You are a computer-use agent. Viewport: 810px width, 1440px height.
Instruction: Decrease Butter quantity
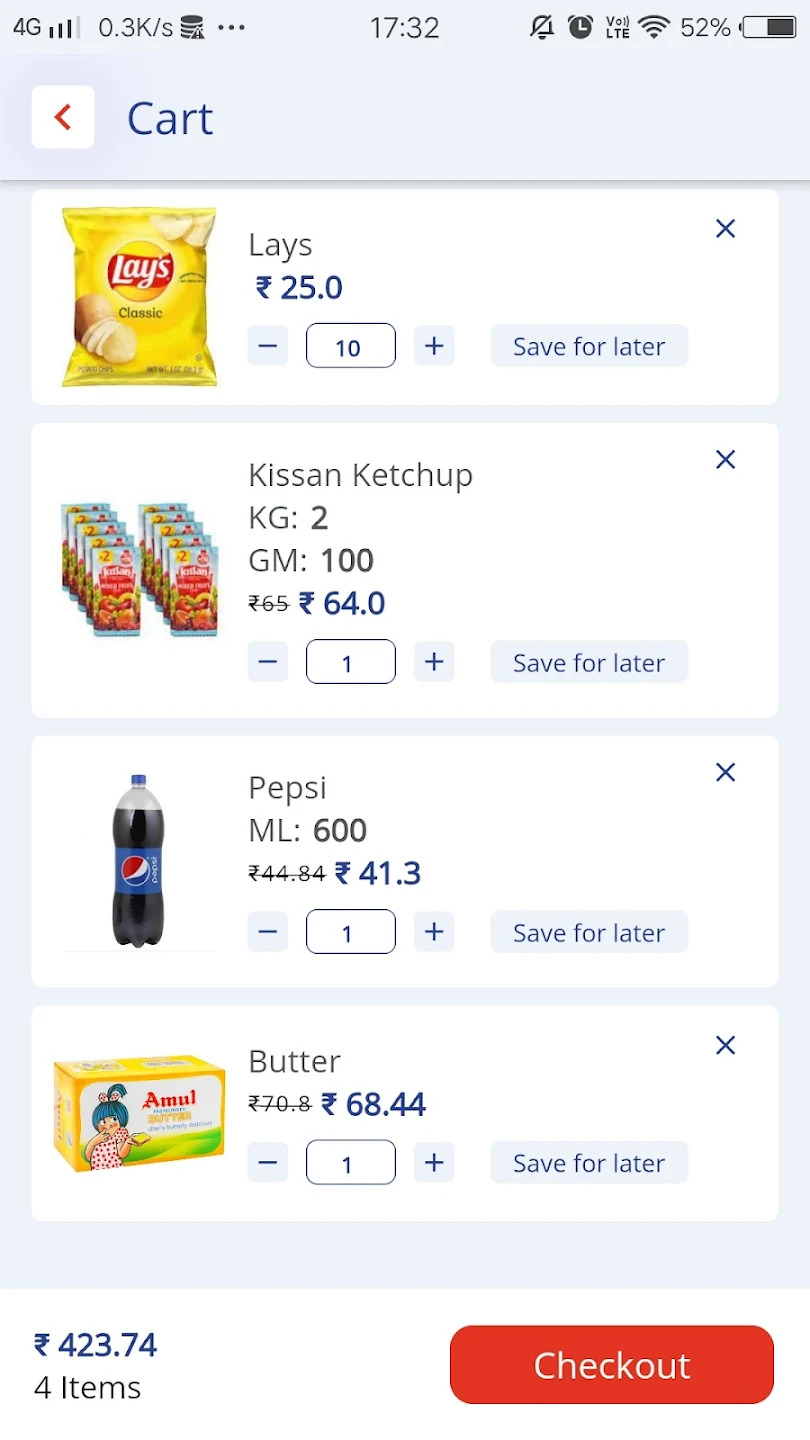[267, 1162]
